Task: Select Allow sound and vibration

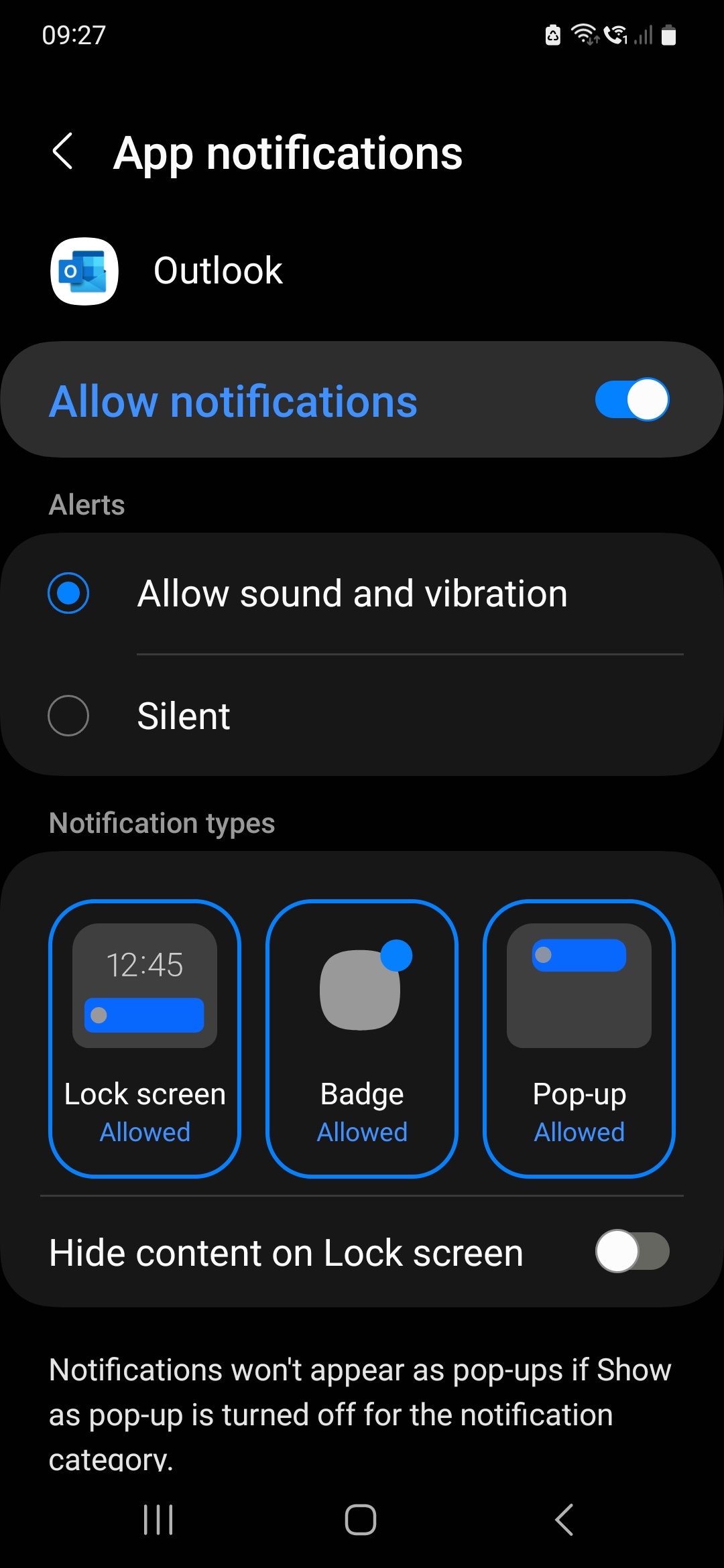Action: [x=68, y=594]
